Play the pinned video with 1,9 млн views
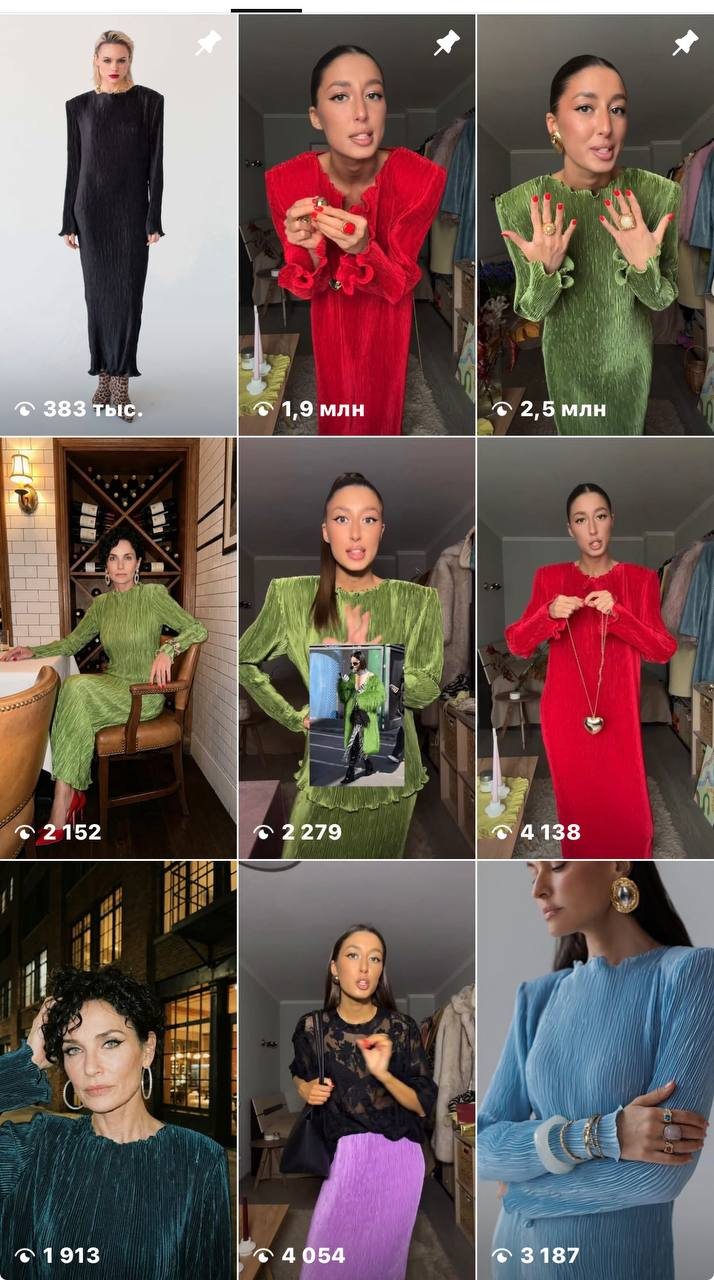 click(356, 225)
